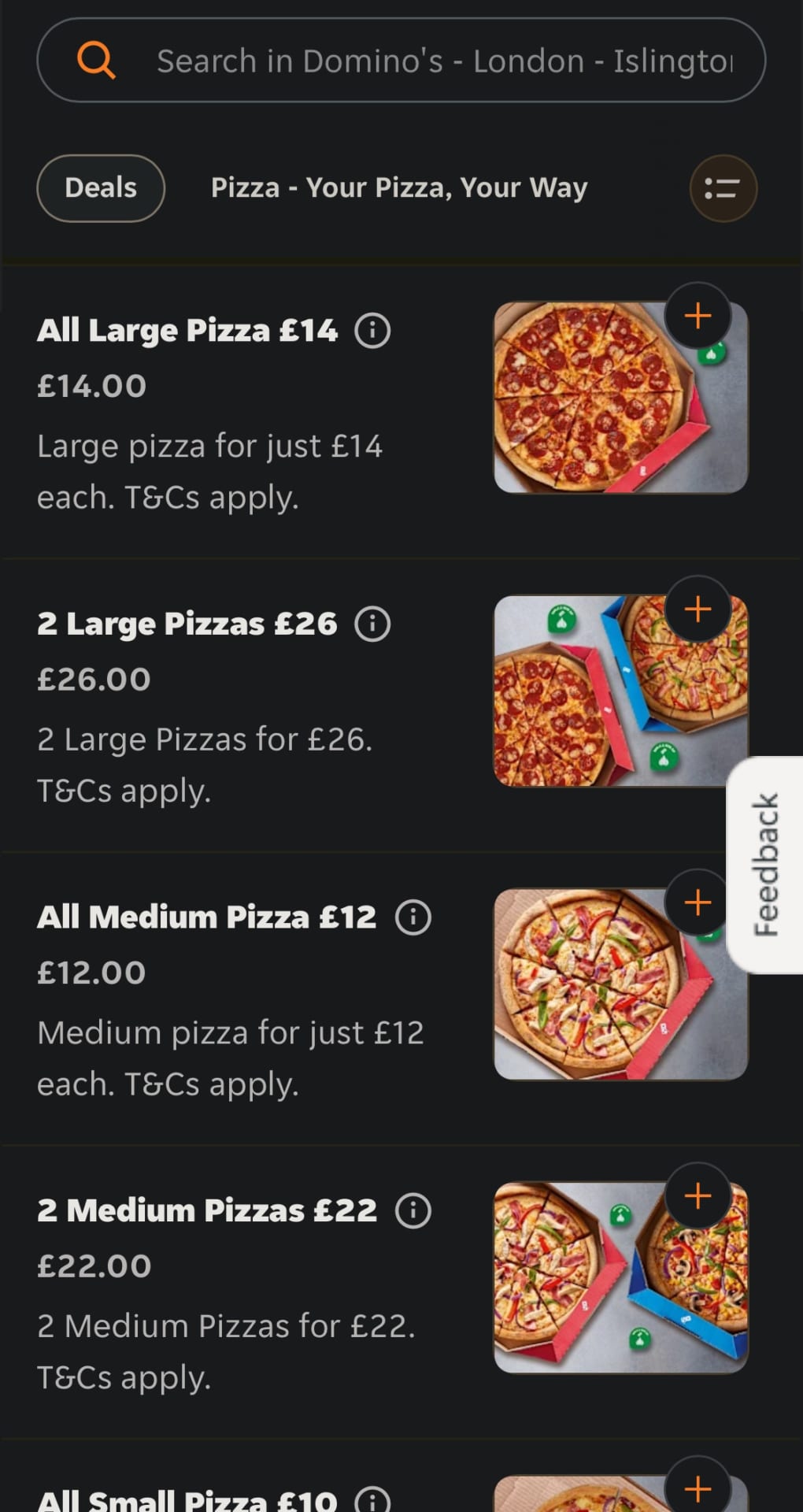Screen dimensions: 803x1512
Task: Add 2 Large Pizzas £26 deal
Action: 698,610
